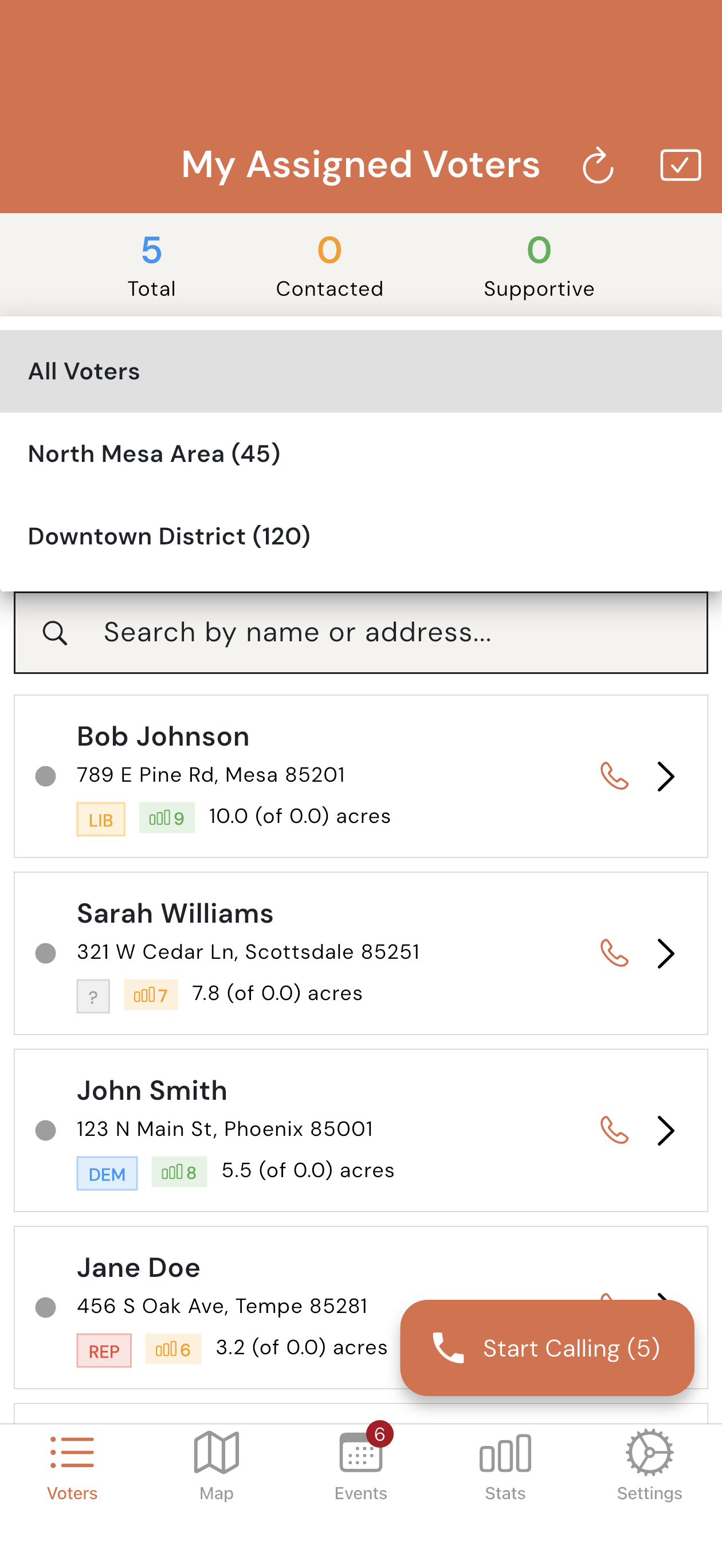Refresh the assigned voters list
Viewport: 722px width, 1568px height.
click(598, 164)
